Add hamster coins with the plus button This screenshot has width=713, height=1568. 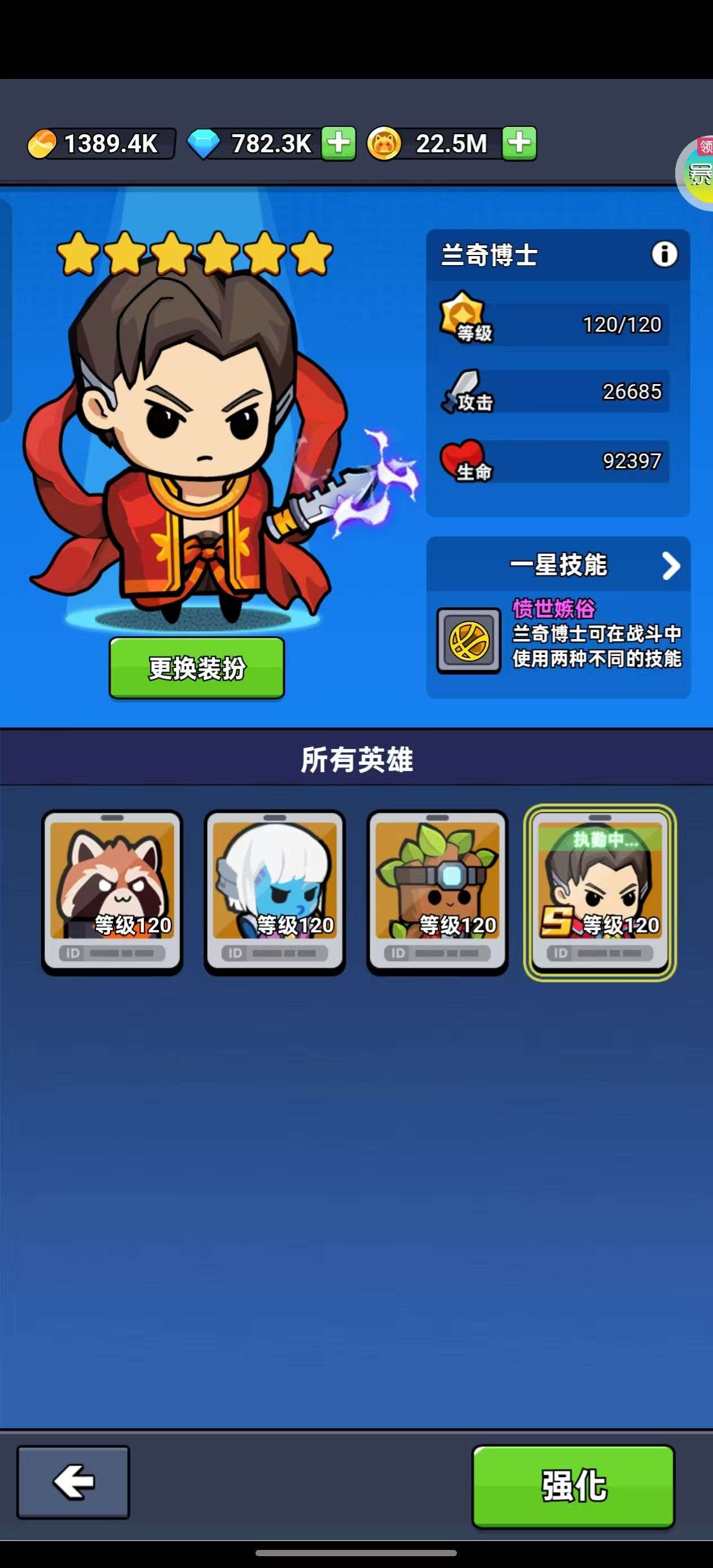point(519,144)
